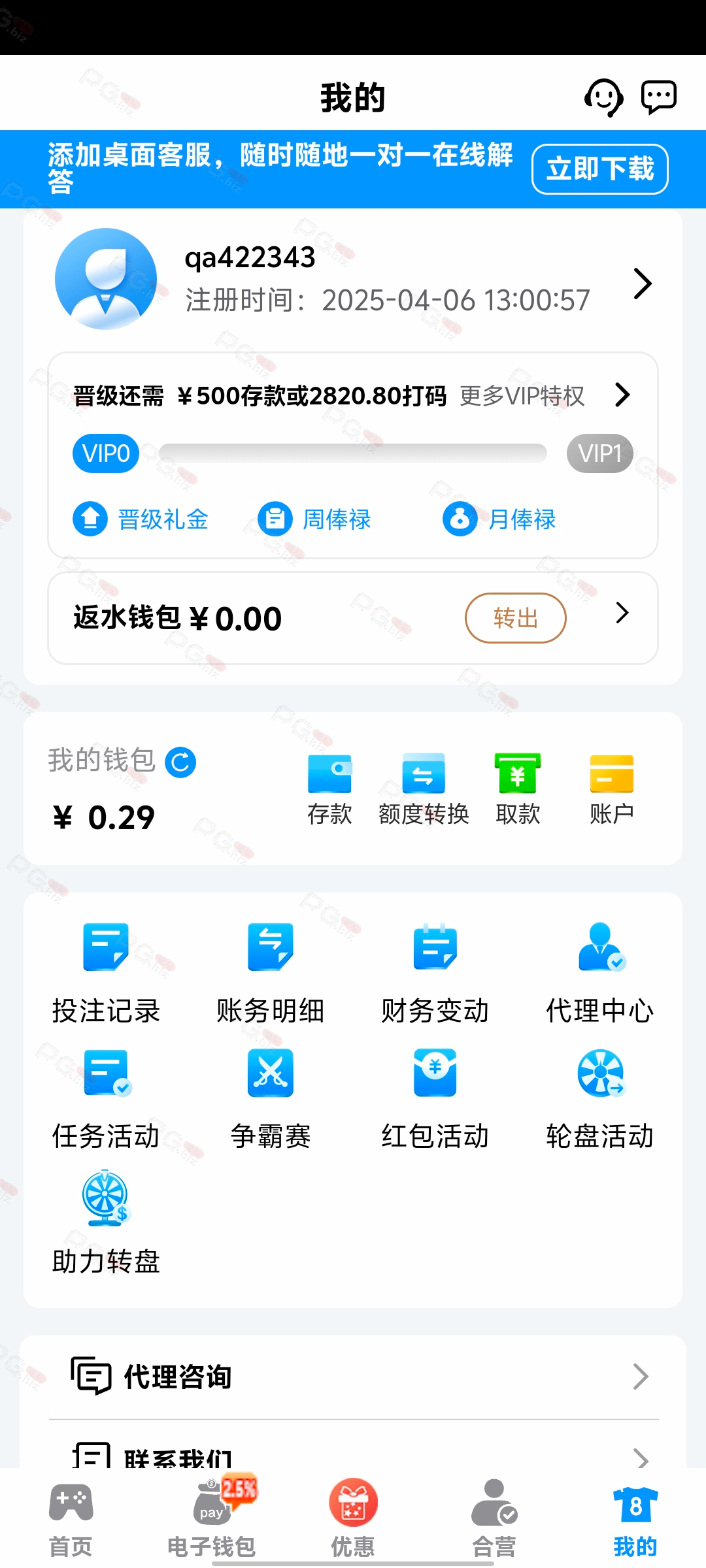Open the messages chat bubble icon
The width and height of the screenshot is (706, 1568).
[x=658, y=98]
